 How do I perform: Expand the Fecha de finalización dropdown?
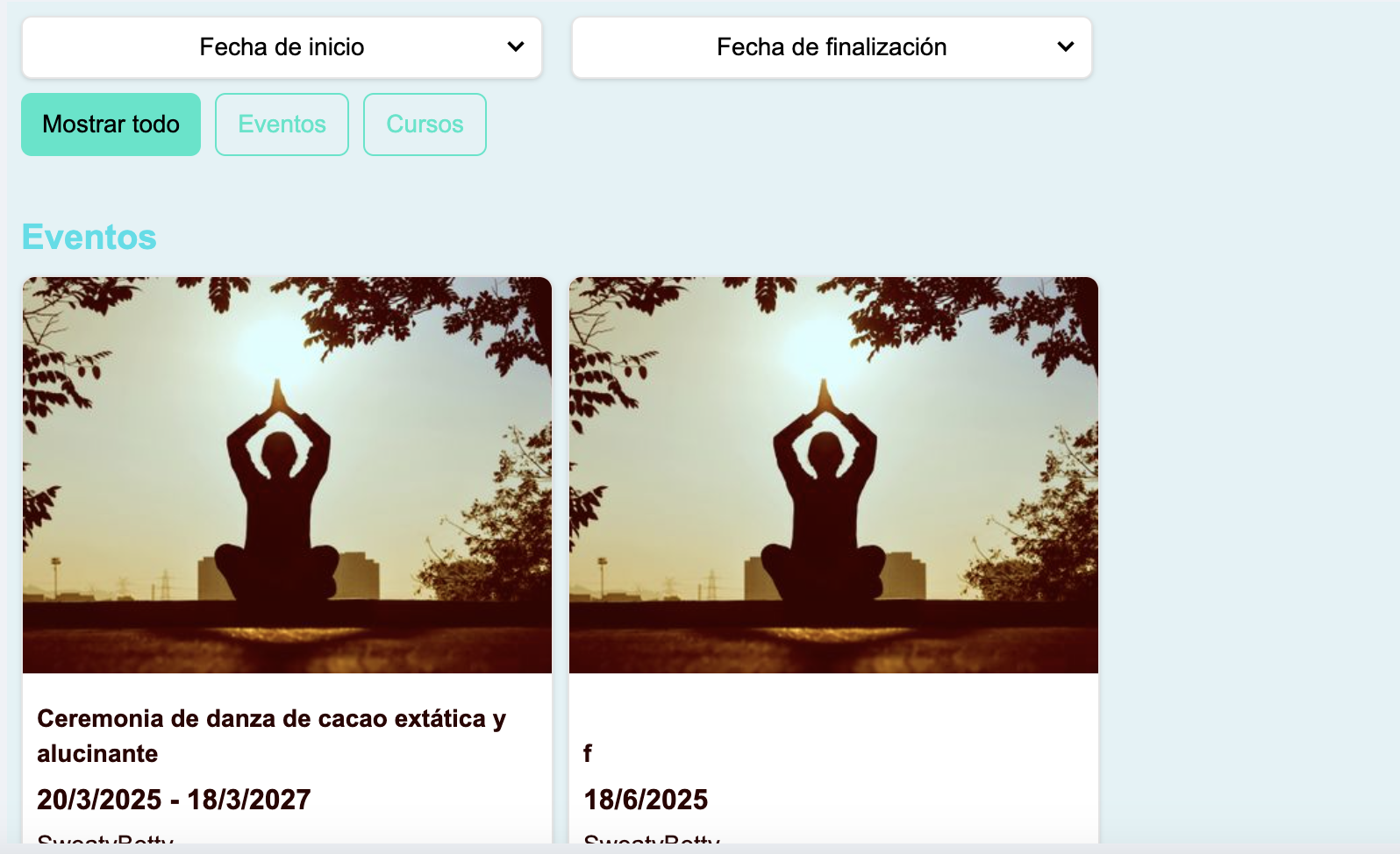831,47
